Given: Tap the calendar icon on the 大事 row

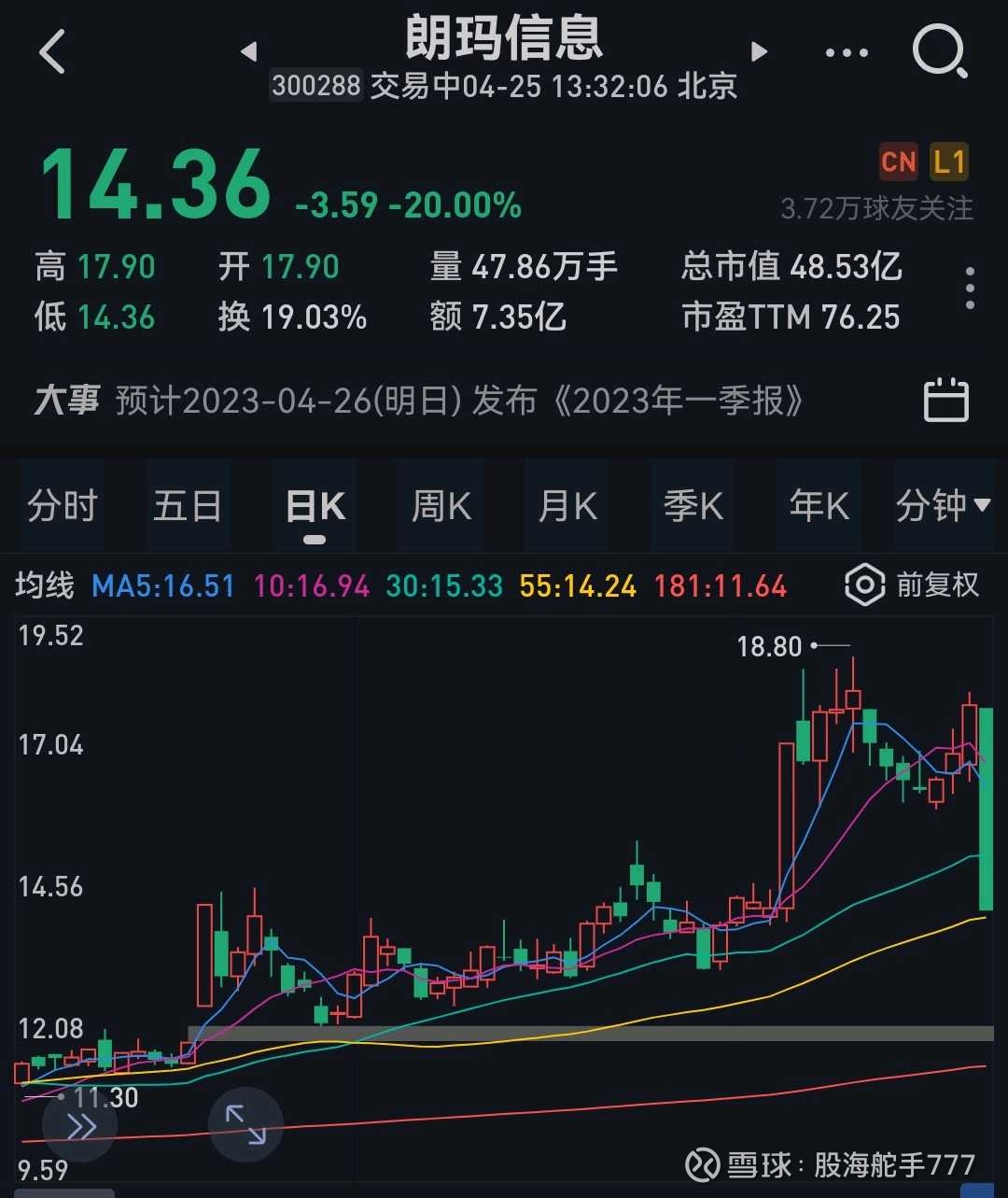Looking at the screenshot, I should (946, 401).
